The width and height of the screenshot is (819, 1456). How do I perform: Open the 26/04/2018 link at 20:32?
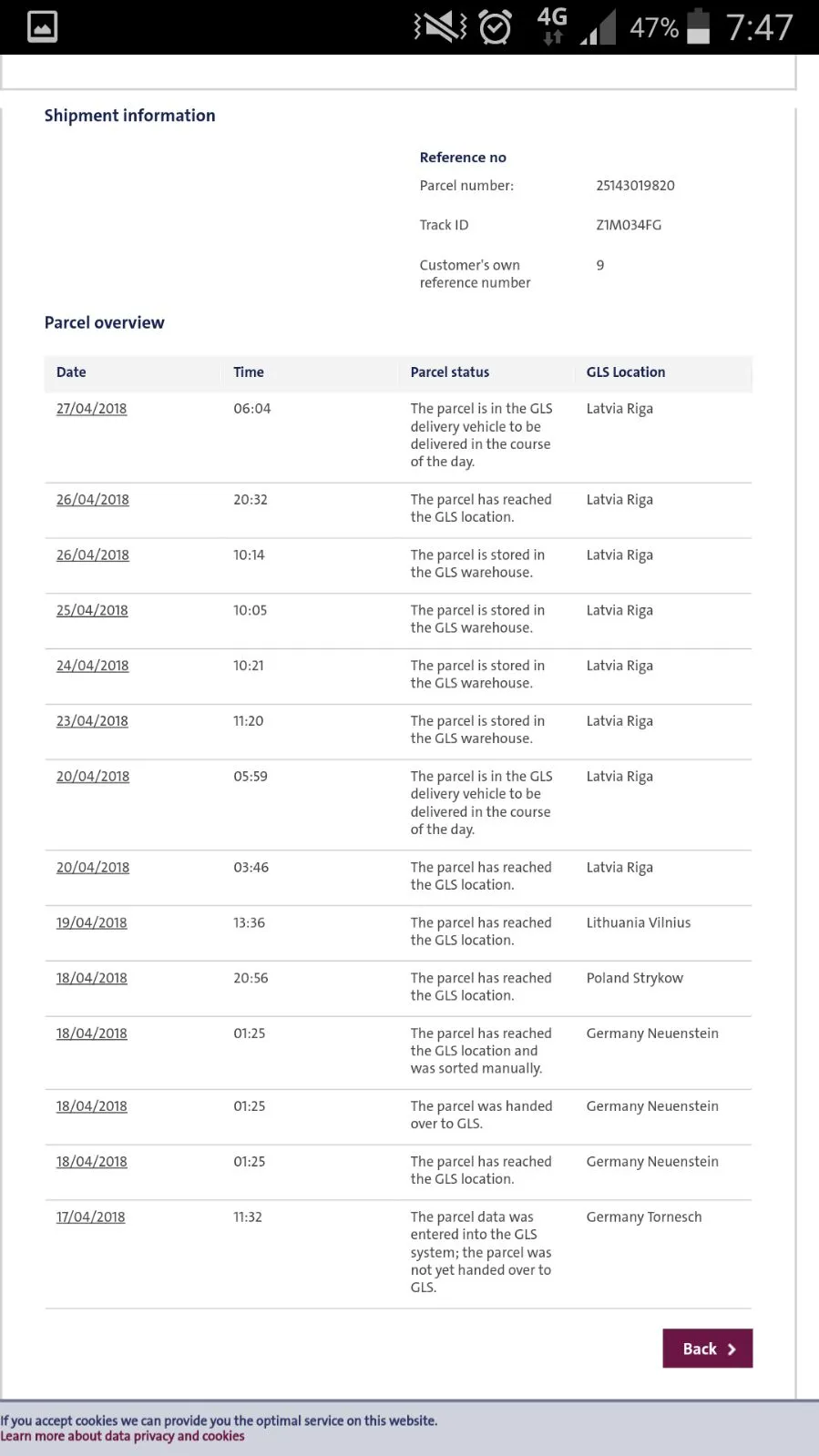[x=92, y=500]
